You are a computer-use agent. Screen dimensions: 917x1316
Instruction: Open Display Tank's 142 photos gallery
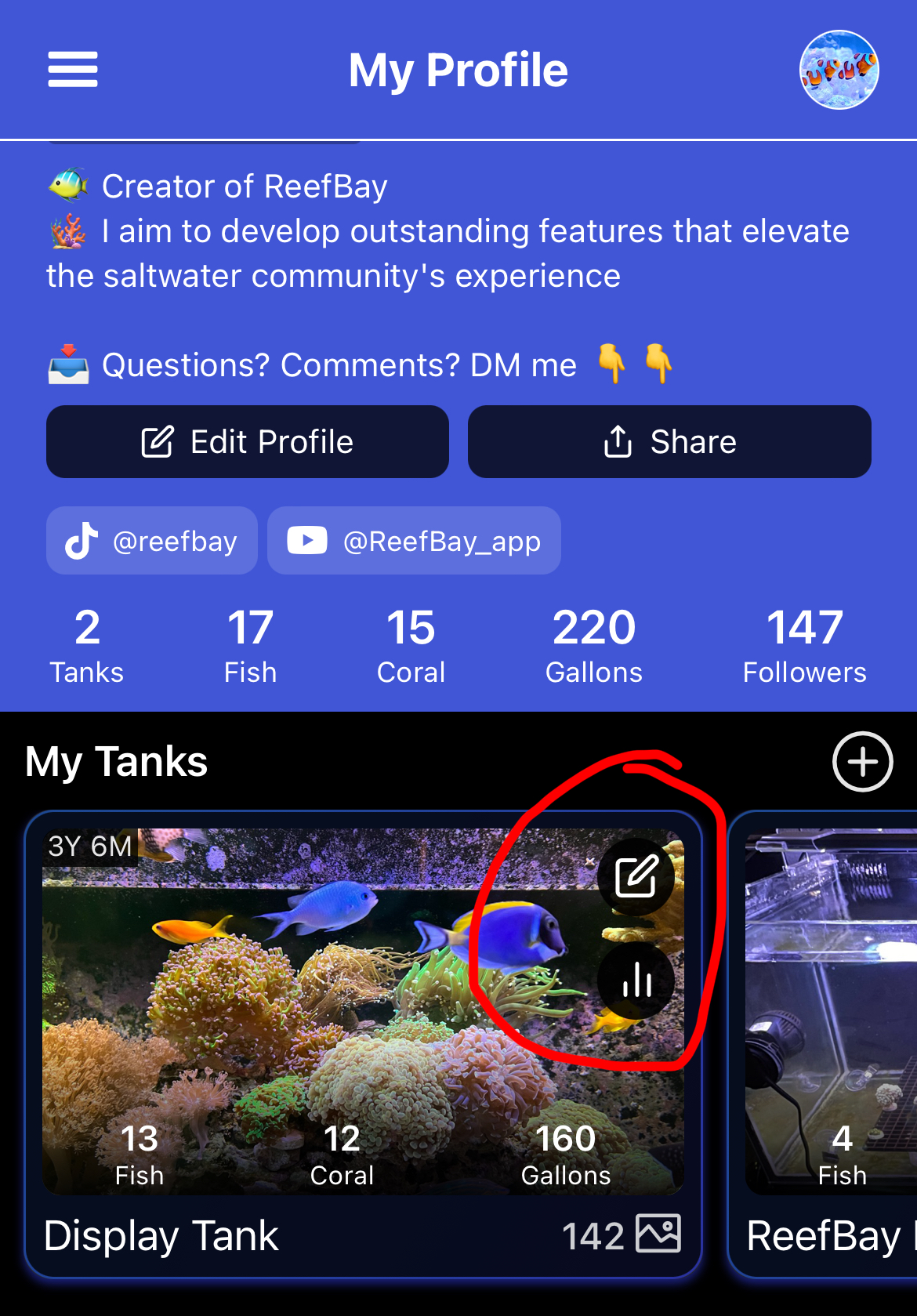[x=622, y=1235]
